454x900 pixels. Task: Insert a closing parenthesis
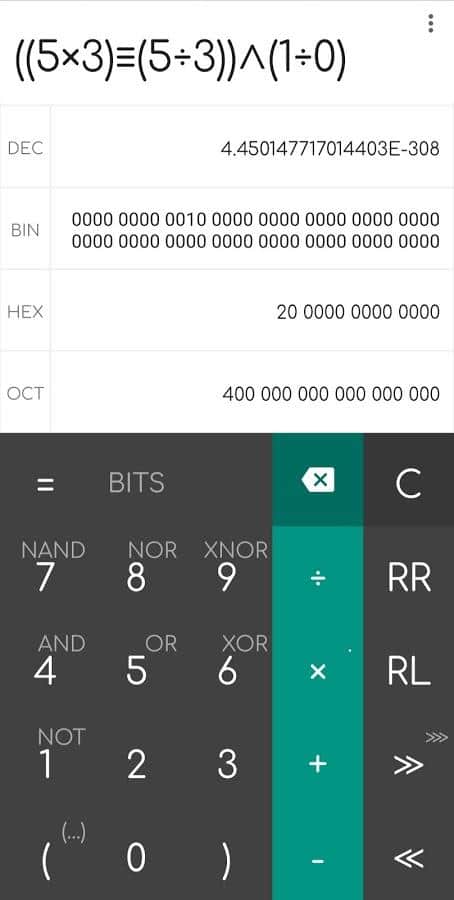coord(227,858)
